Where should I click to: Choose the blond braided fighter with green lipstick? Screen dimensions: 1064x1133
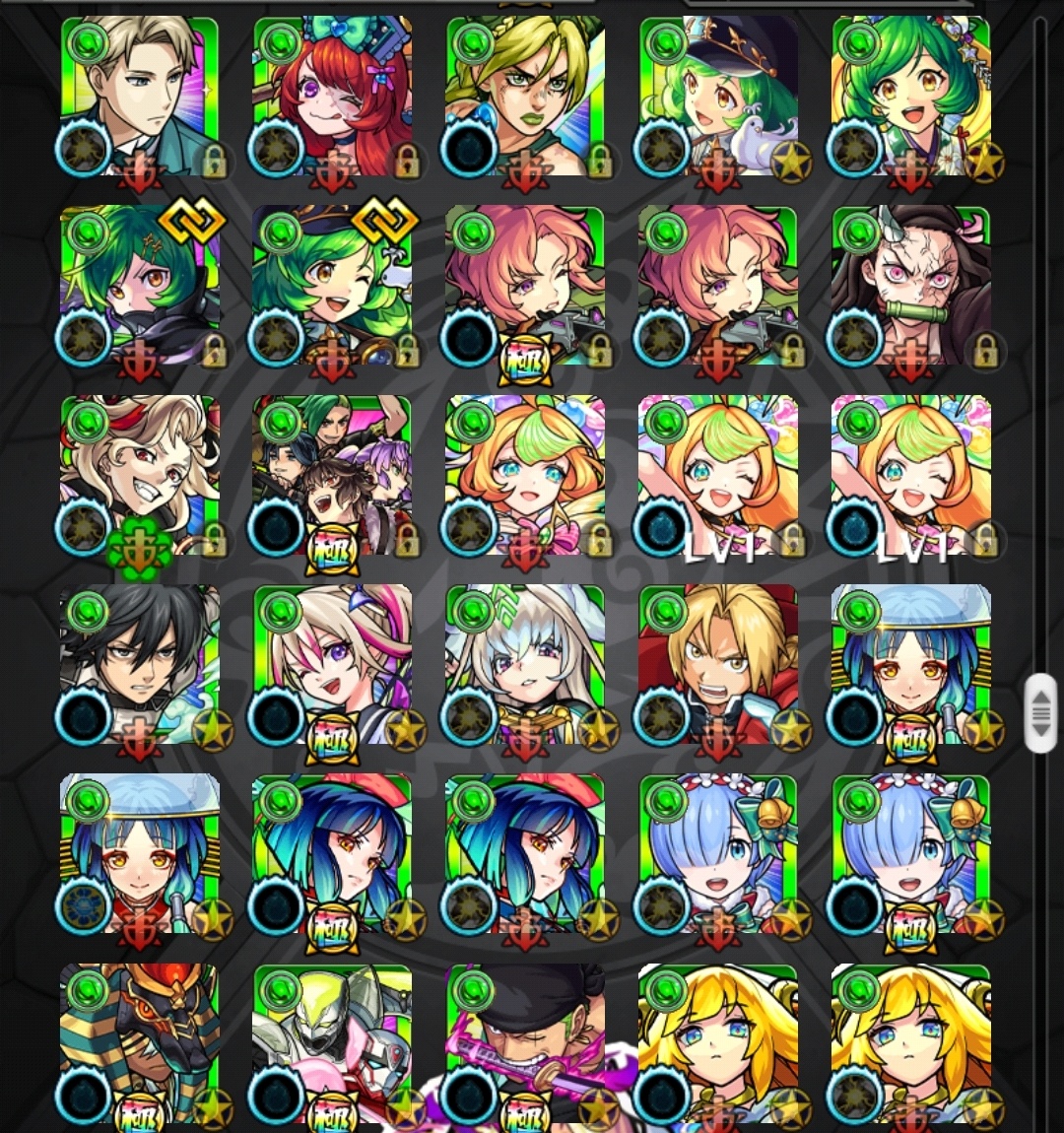[524, 99]
